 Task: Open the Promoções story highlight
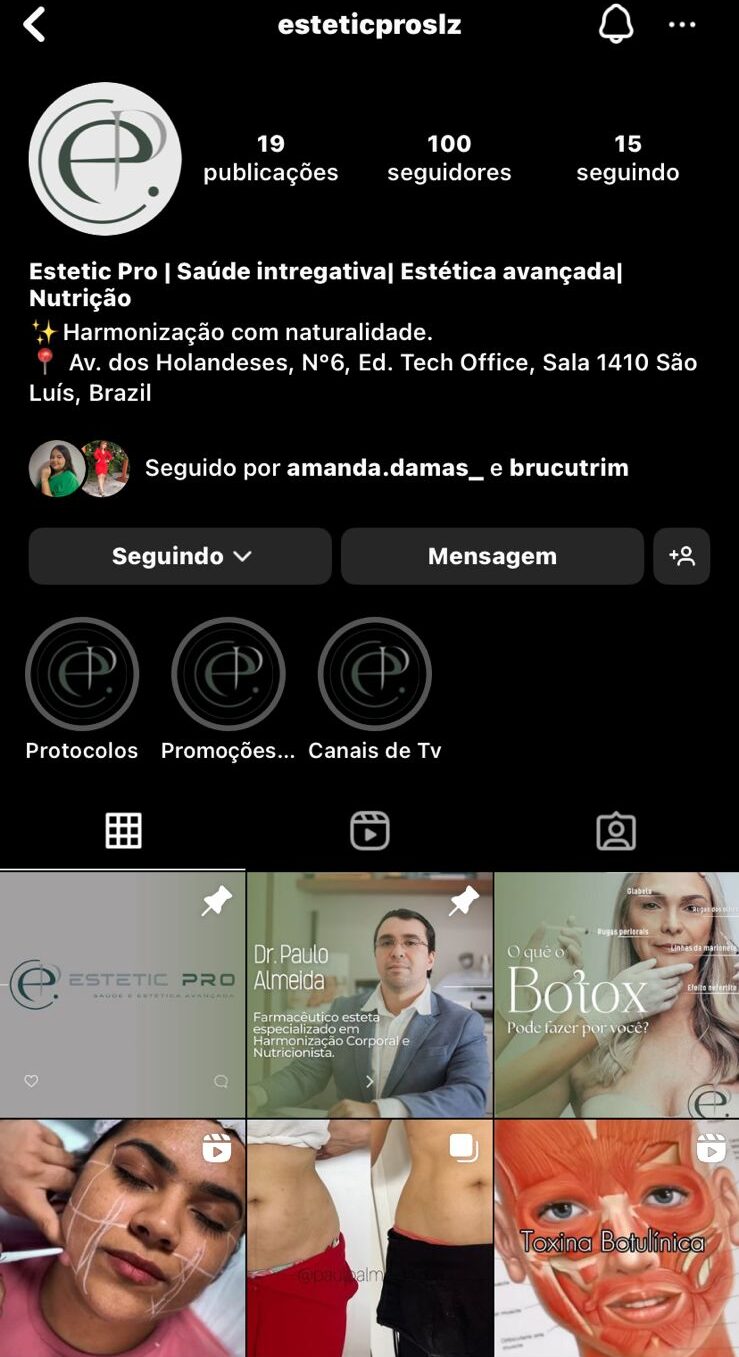(228, 673)
